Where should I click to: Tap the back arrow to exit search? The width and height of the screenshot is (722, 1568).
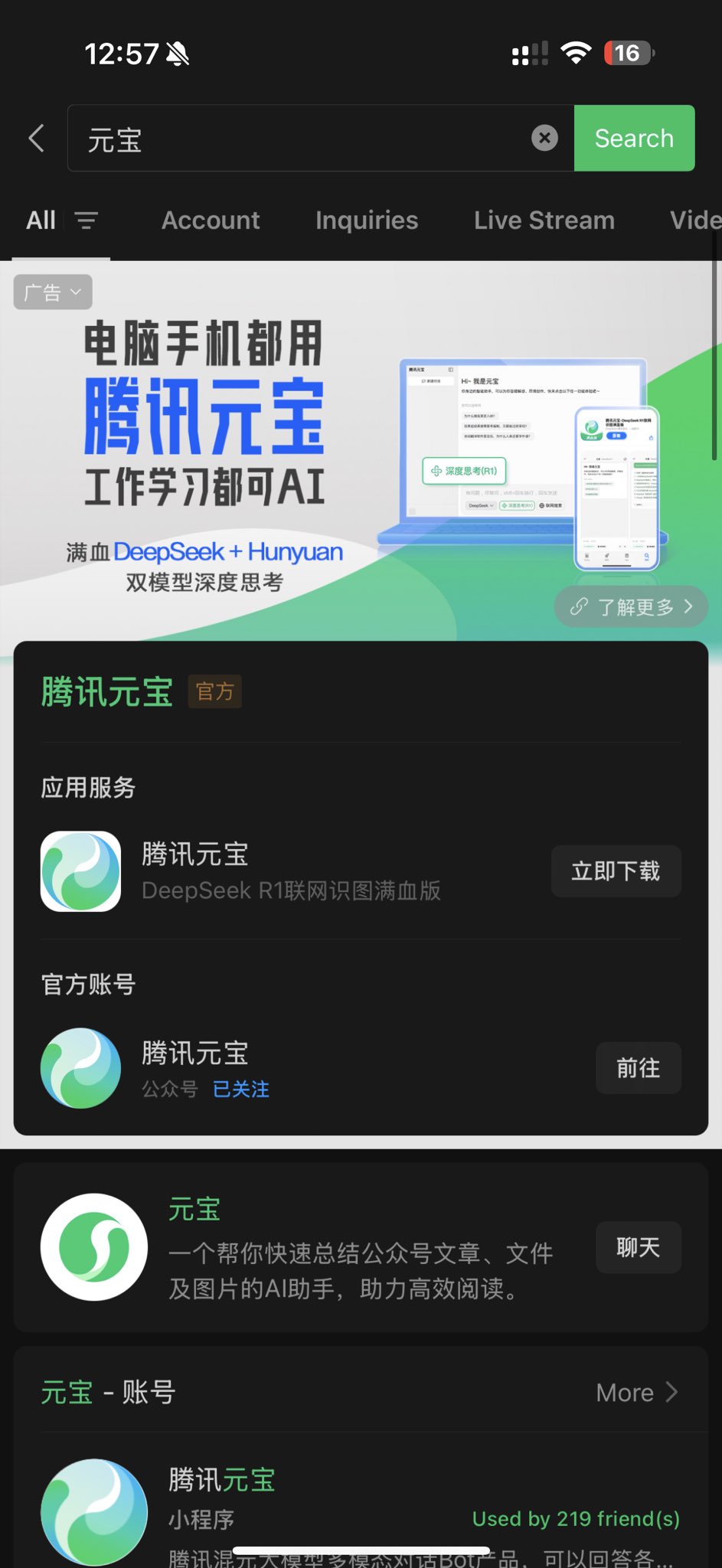[x=36, y=138]
